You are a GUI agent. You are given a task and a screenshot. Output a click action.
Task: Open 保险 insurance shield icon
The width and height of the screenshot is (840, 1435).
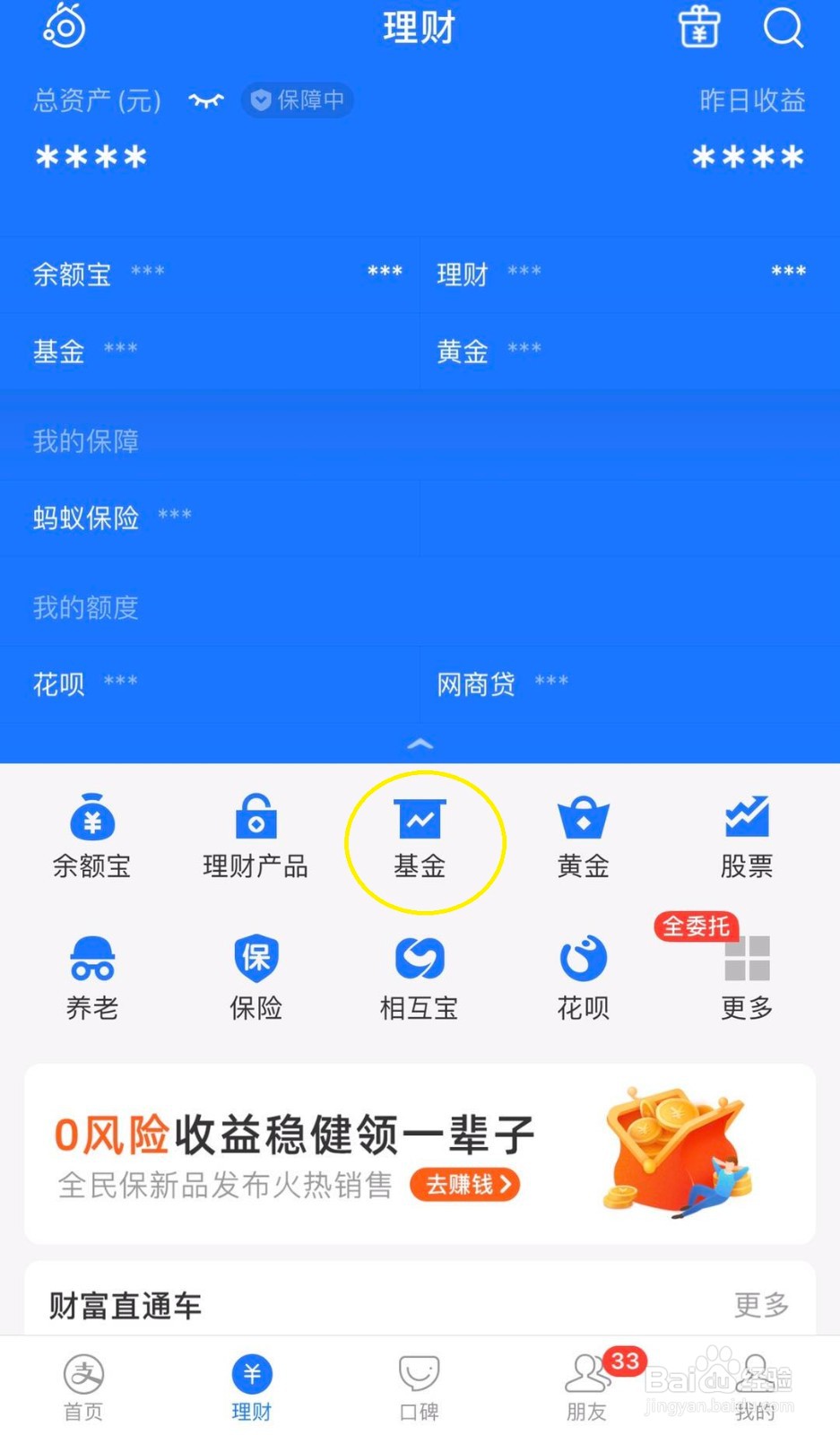pyautogui.click(x=255, y=978)
